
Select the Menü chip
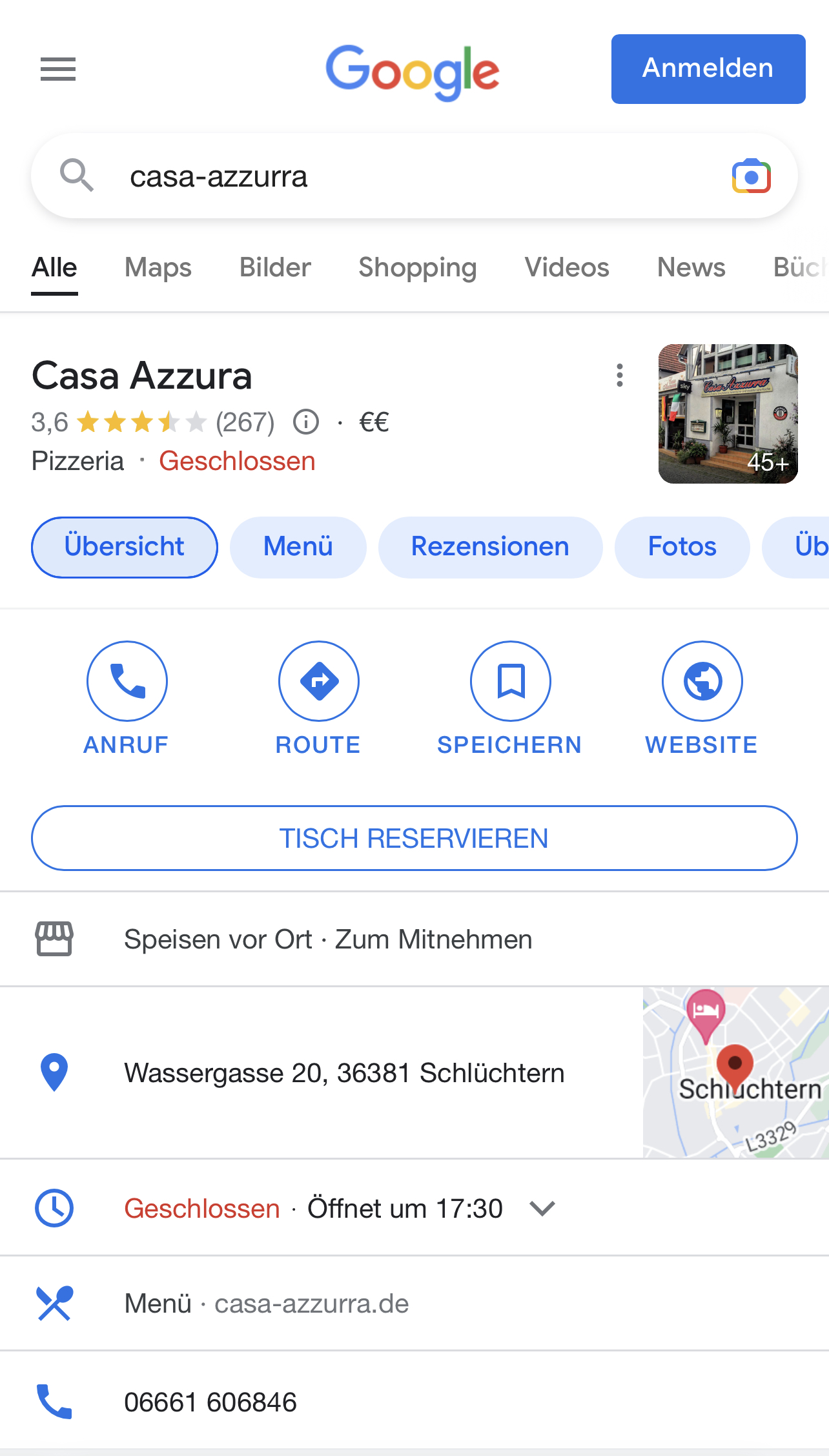298,547
